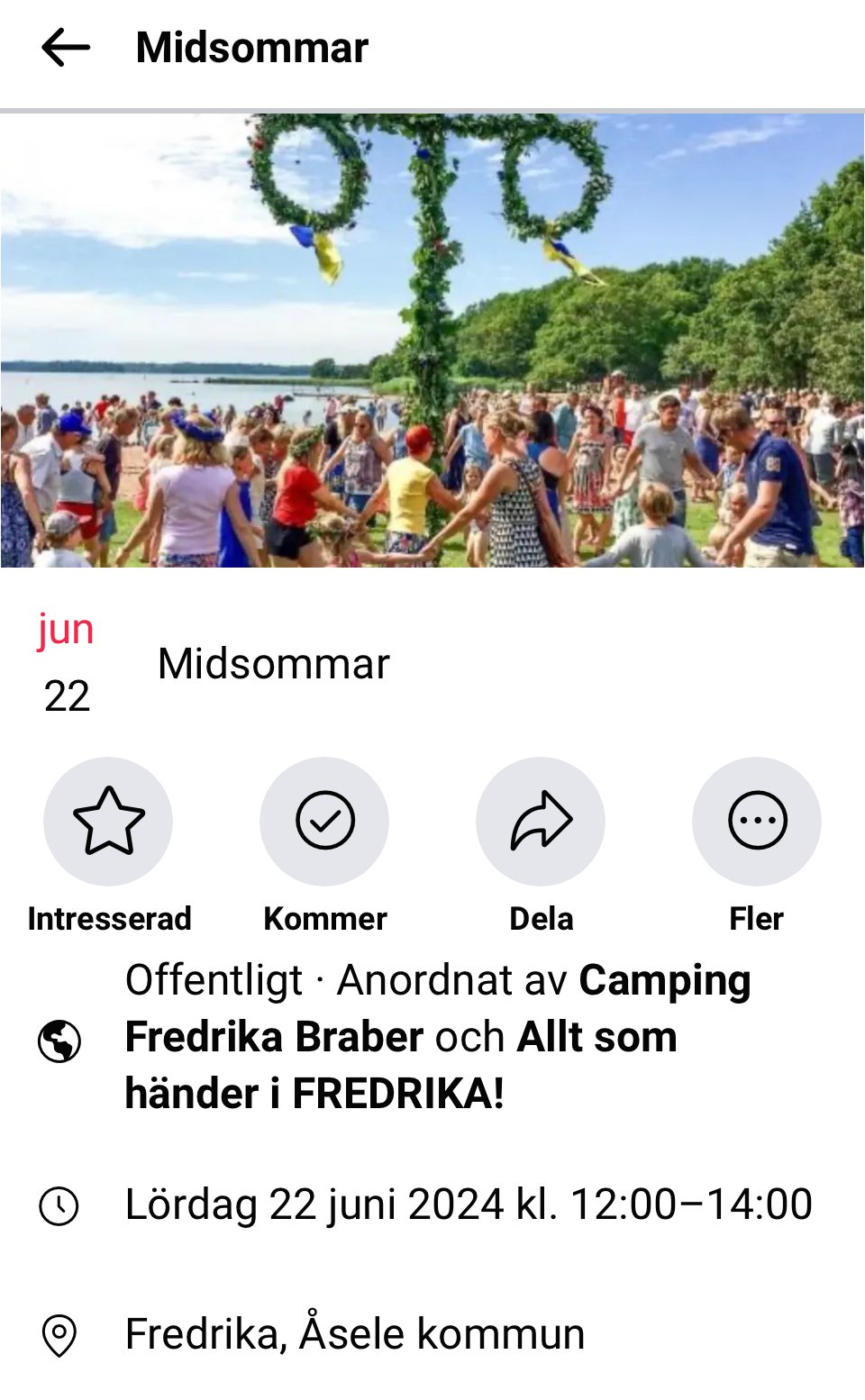The image size is (865, 1400).
Task: Open the Midsommar event cover photo
Action: 432,341
